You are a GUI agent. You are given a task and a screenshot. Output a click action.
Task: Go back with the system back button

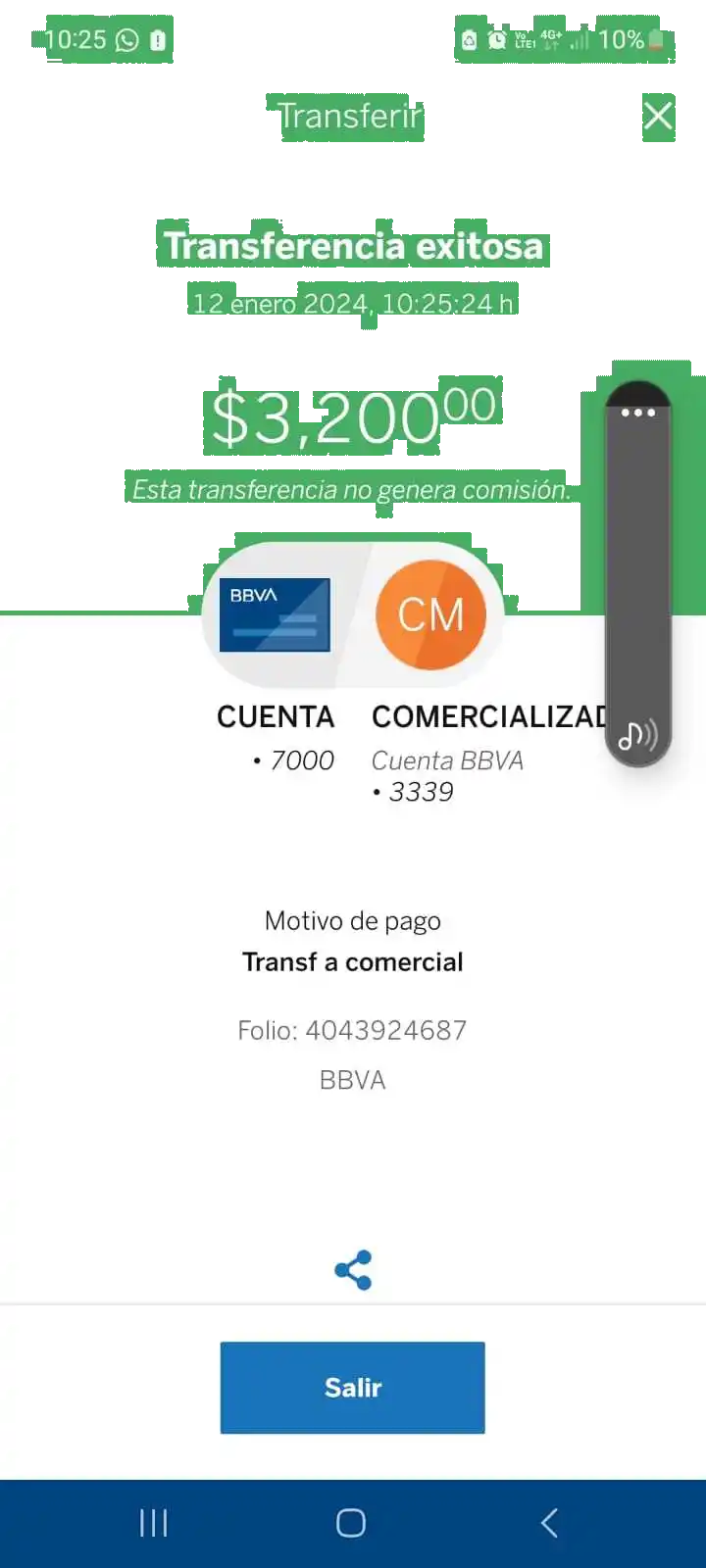pos(549,1523)
